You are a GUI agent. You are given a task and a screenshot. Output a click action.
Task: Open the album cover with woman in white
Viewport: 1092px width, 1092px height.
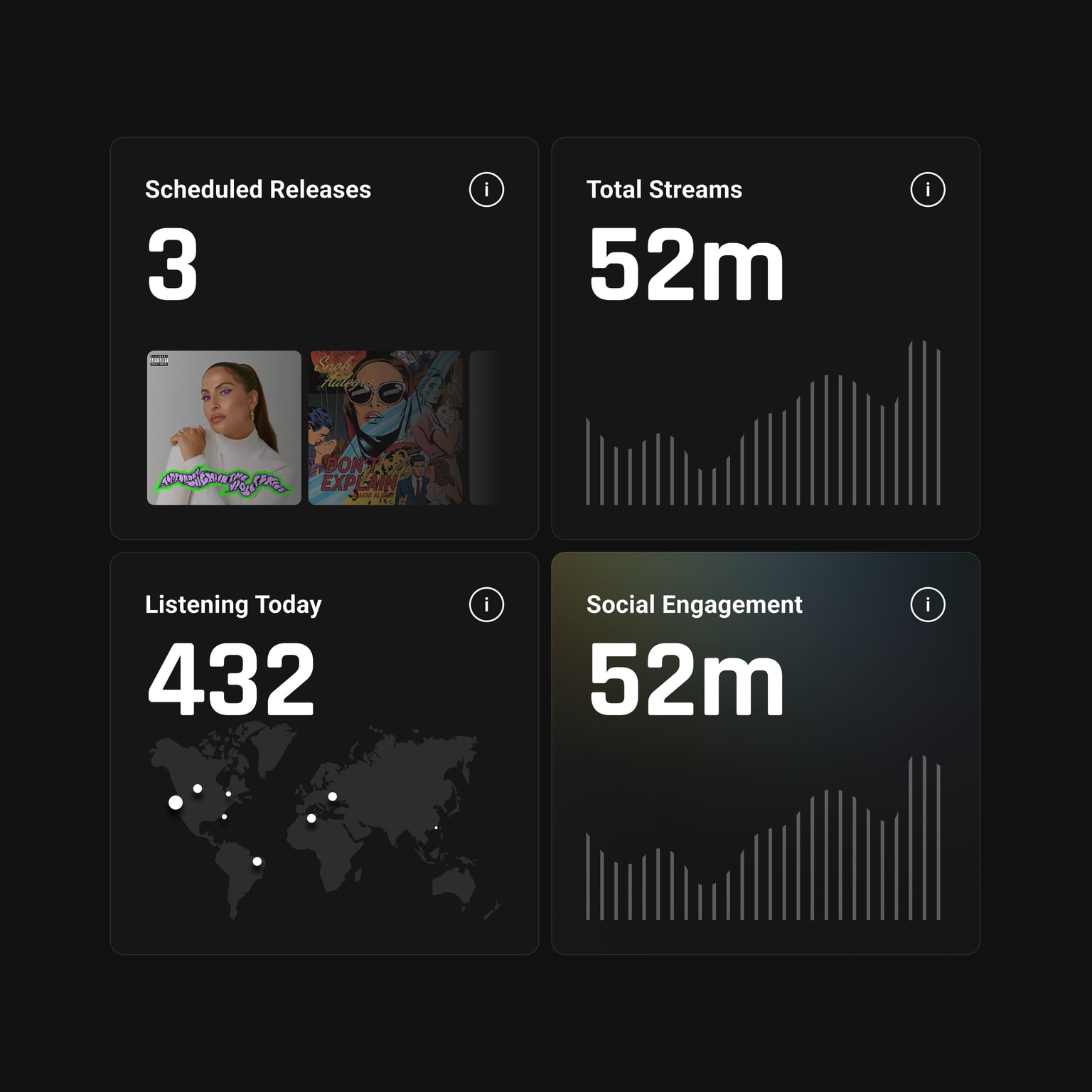coord(224,427)
